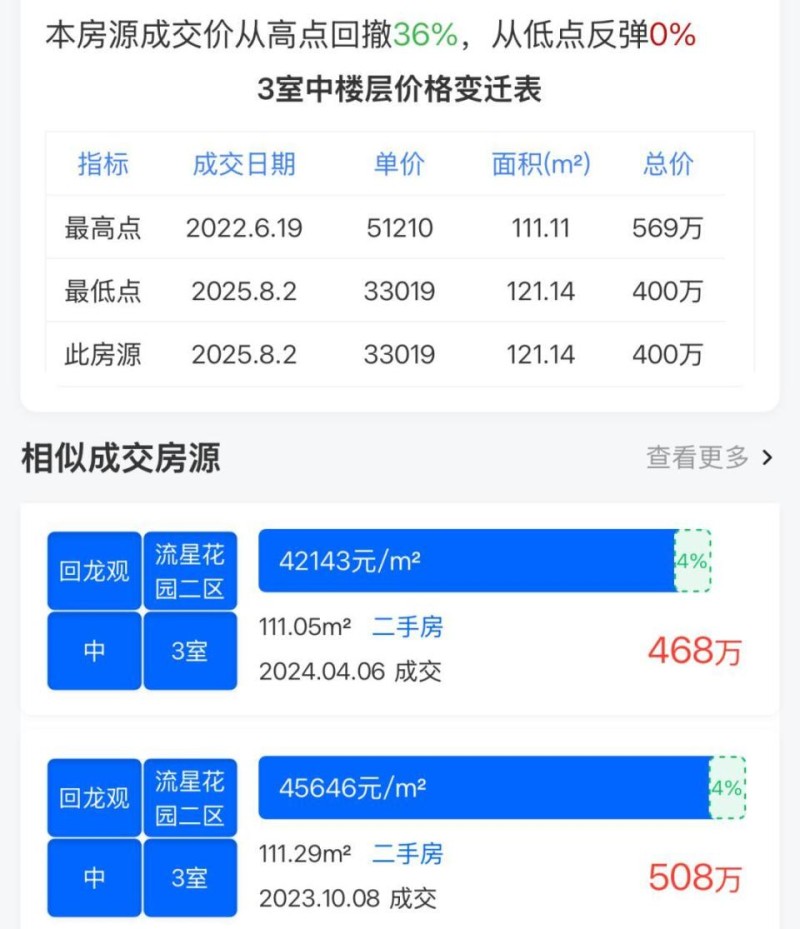Open the 查看更多 link for similar listings

coord(698,455)
